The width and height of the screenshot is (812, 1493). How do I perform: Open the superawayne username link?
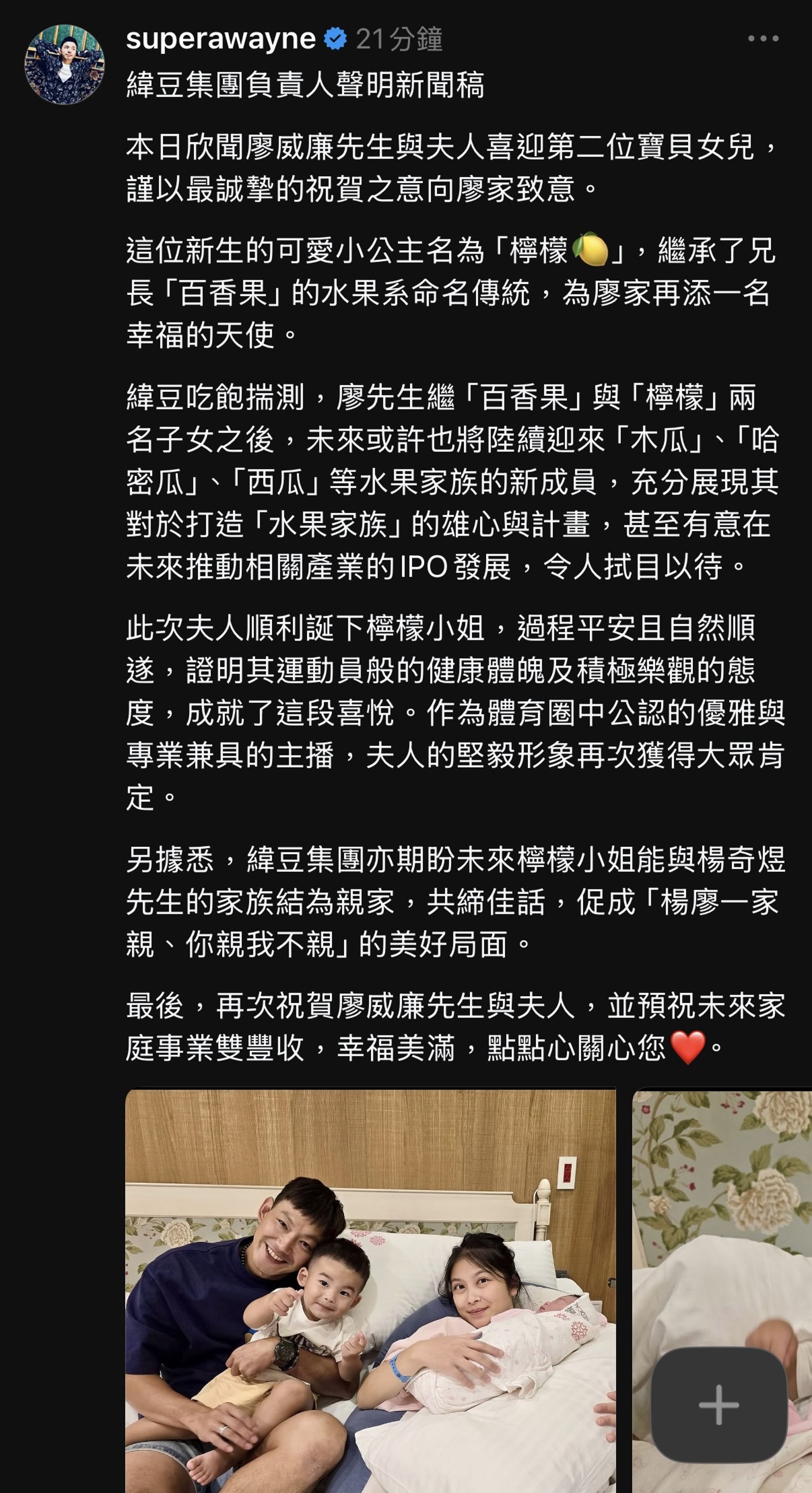pos(220,39)
